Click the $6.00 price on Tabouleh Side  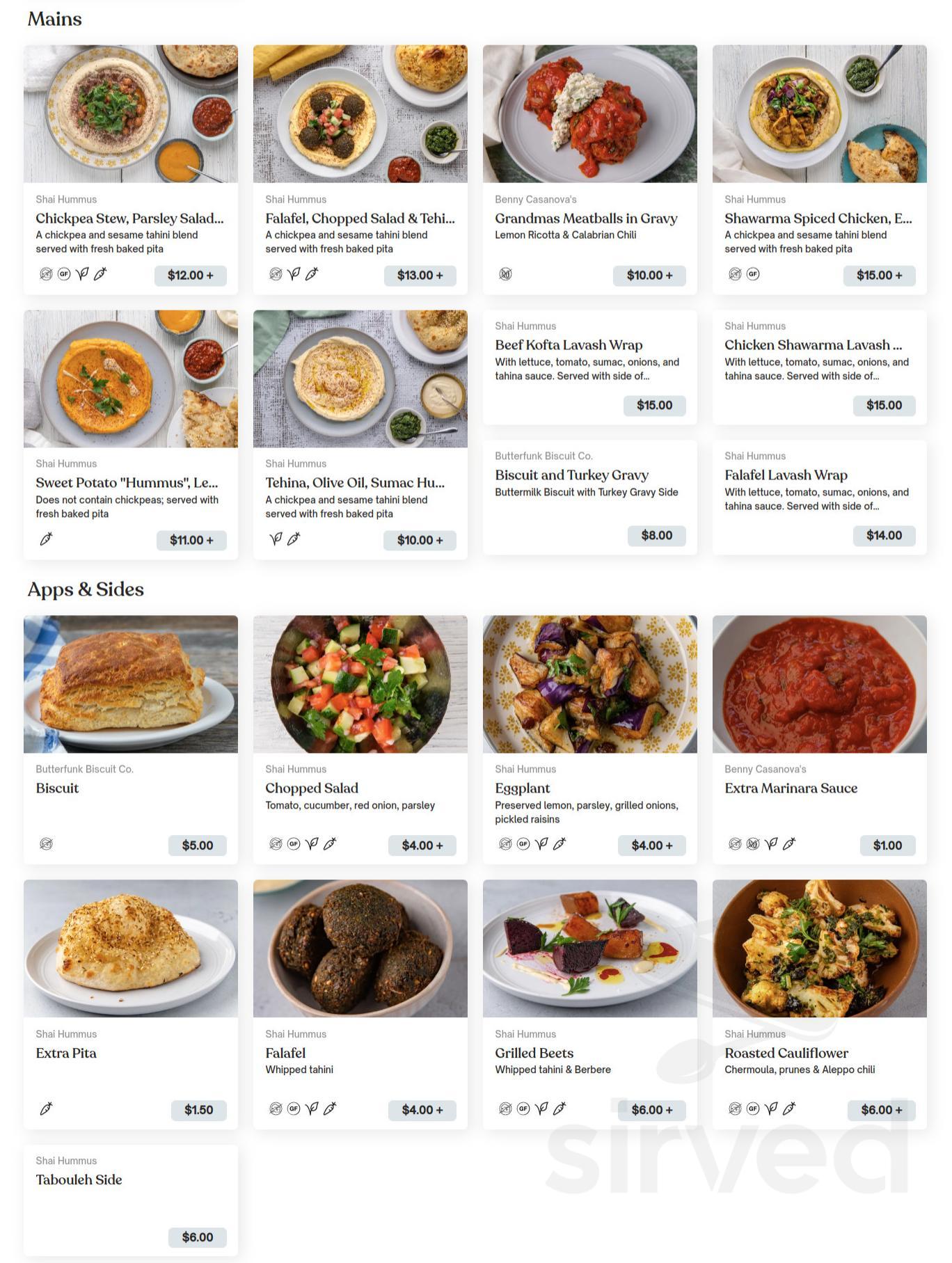[198, 1237]
